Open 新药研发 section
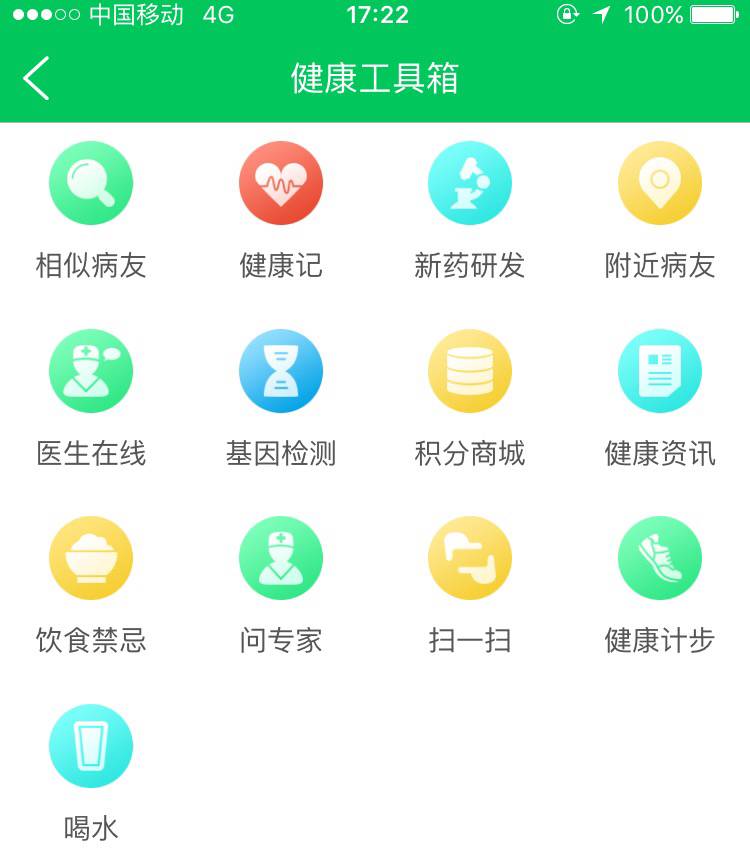750x861 pixels. [x=470, y=184]
